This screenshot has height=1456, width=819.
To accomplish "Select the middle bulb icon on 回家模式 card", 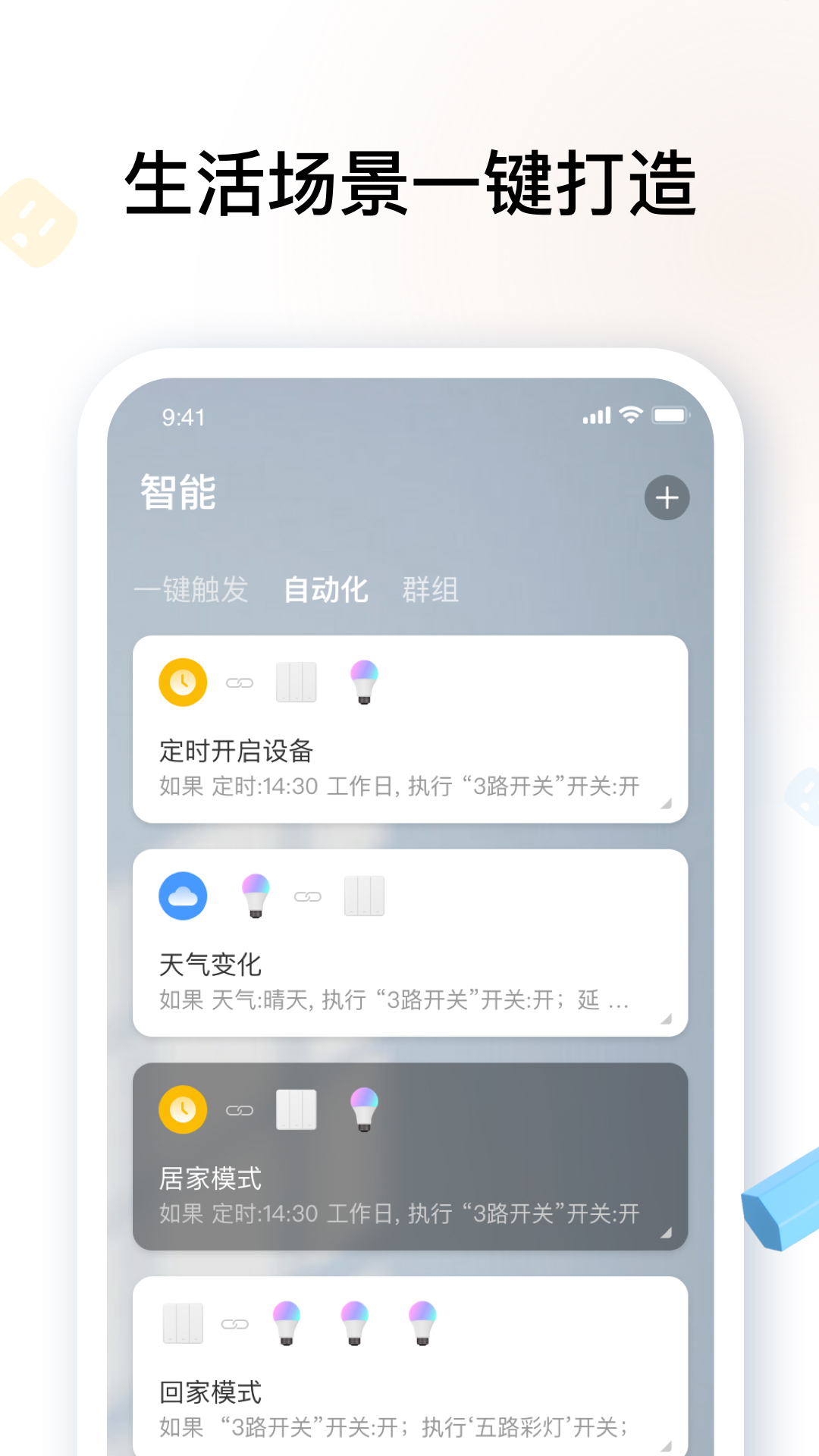I will tap(354, 1323).
